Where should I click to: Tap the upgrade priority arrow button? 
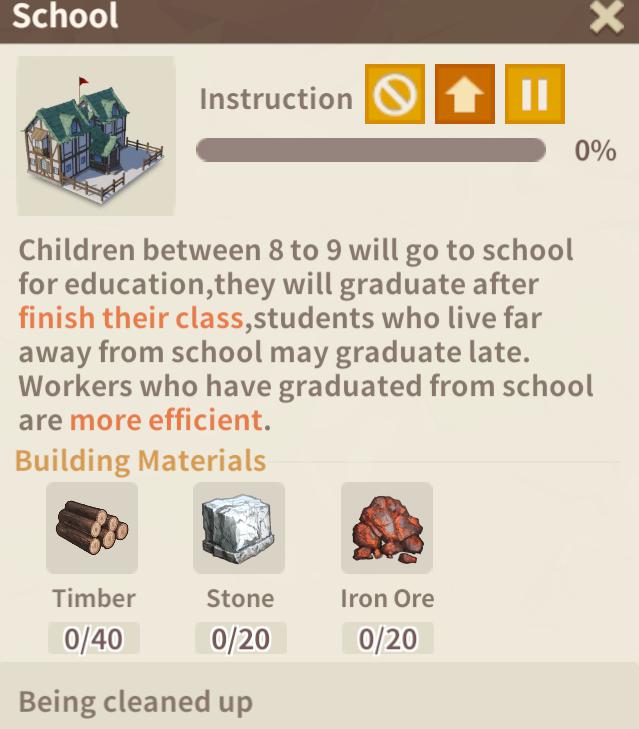pos(464,95)
